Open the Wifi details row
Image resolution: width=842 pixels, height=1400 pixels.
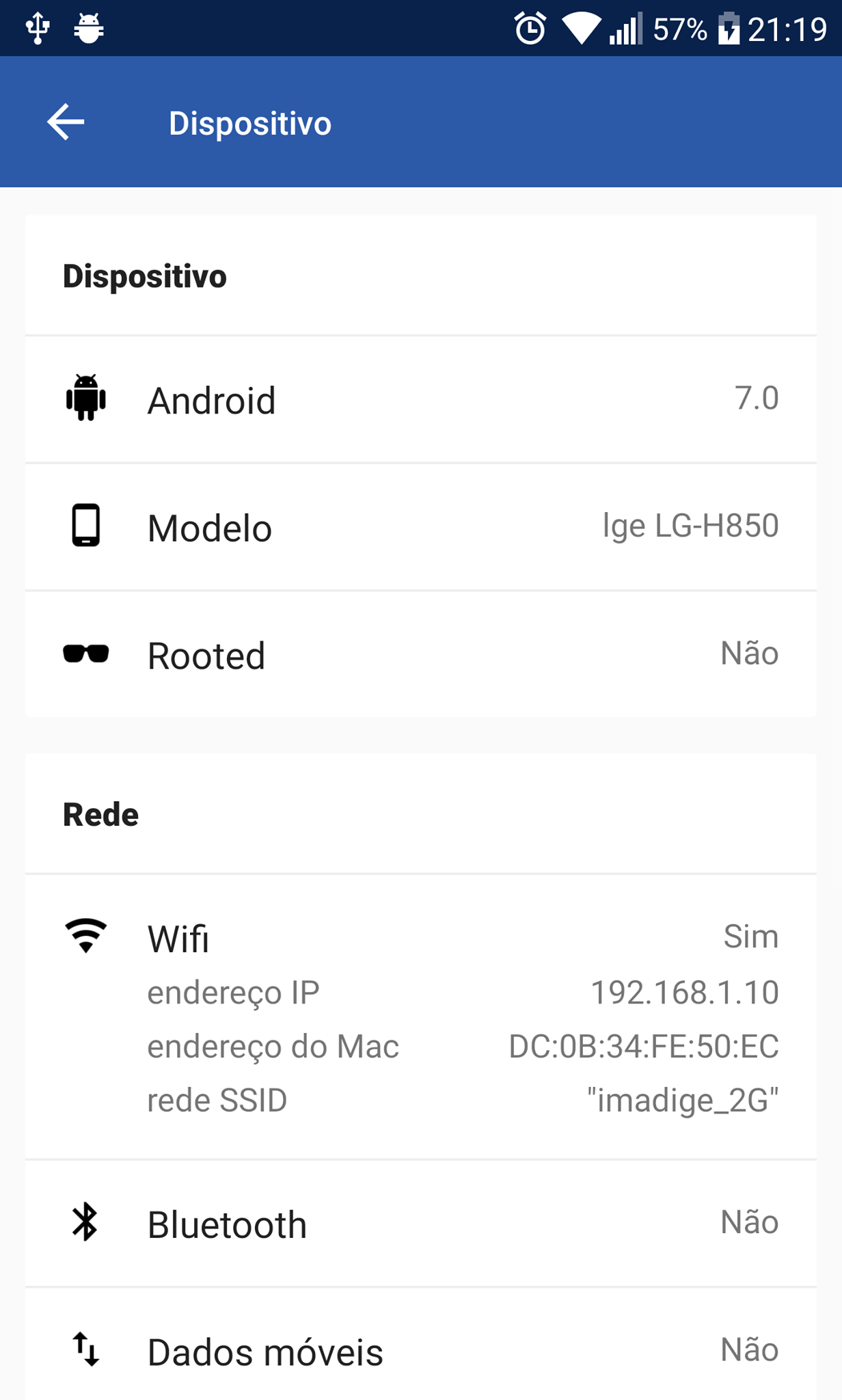(x=421, y=1017)
